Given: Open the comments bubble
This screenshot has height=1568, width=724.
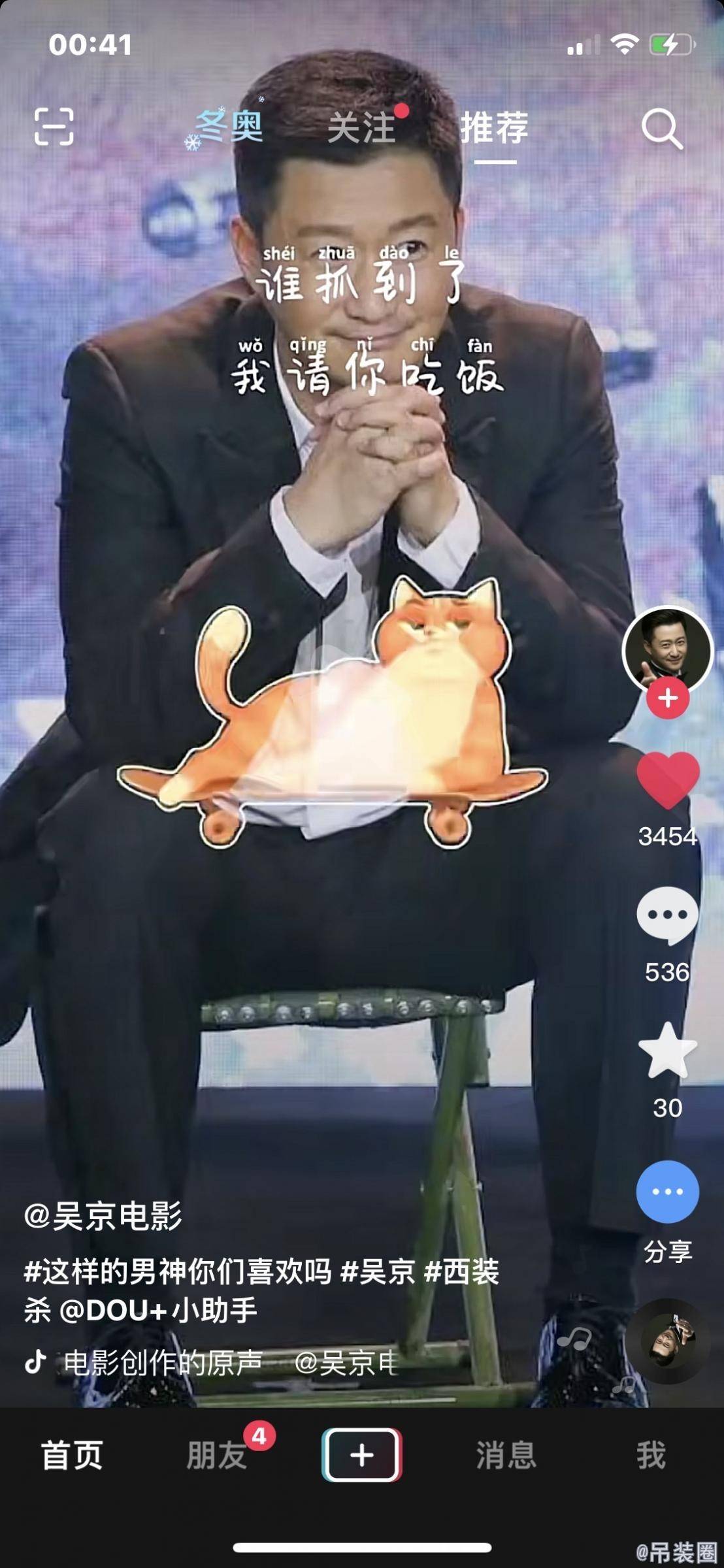Looking at the screenshot, I should click(x=668, y=915).
